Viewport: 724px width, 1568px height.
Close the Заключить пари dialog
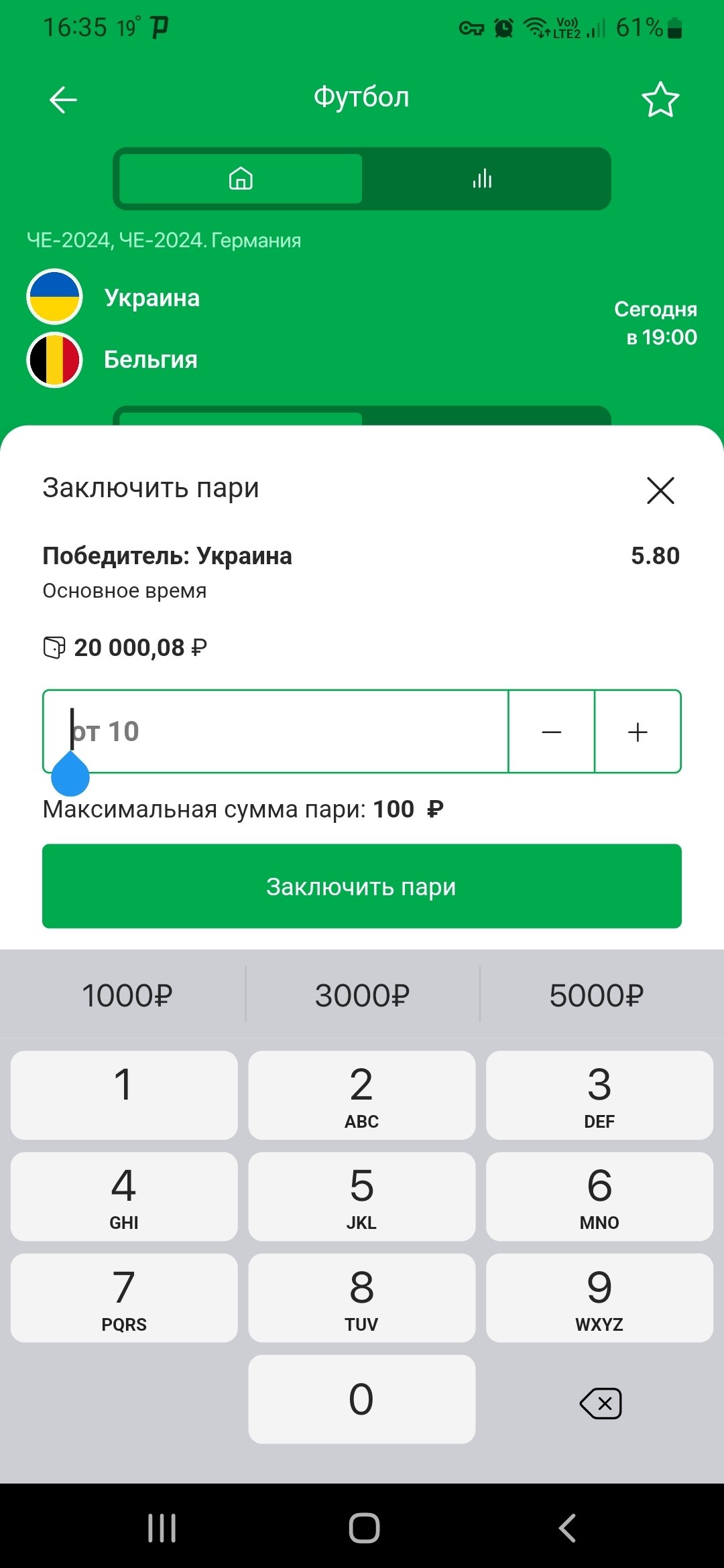(660, 491)
